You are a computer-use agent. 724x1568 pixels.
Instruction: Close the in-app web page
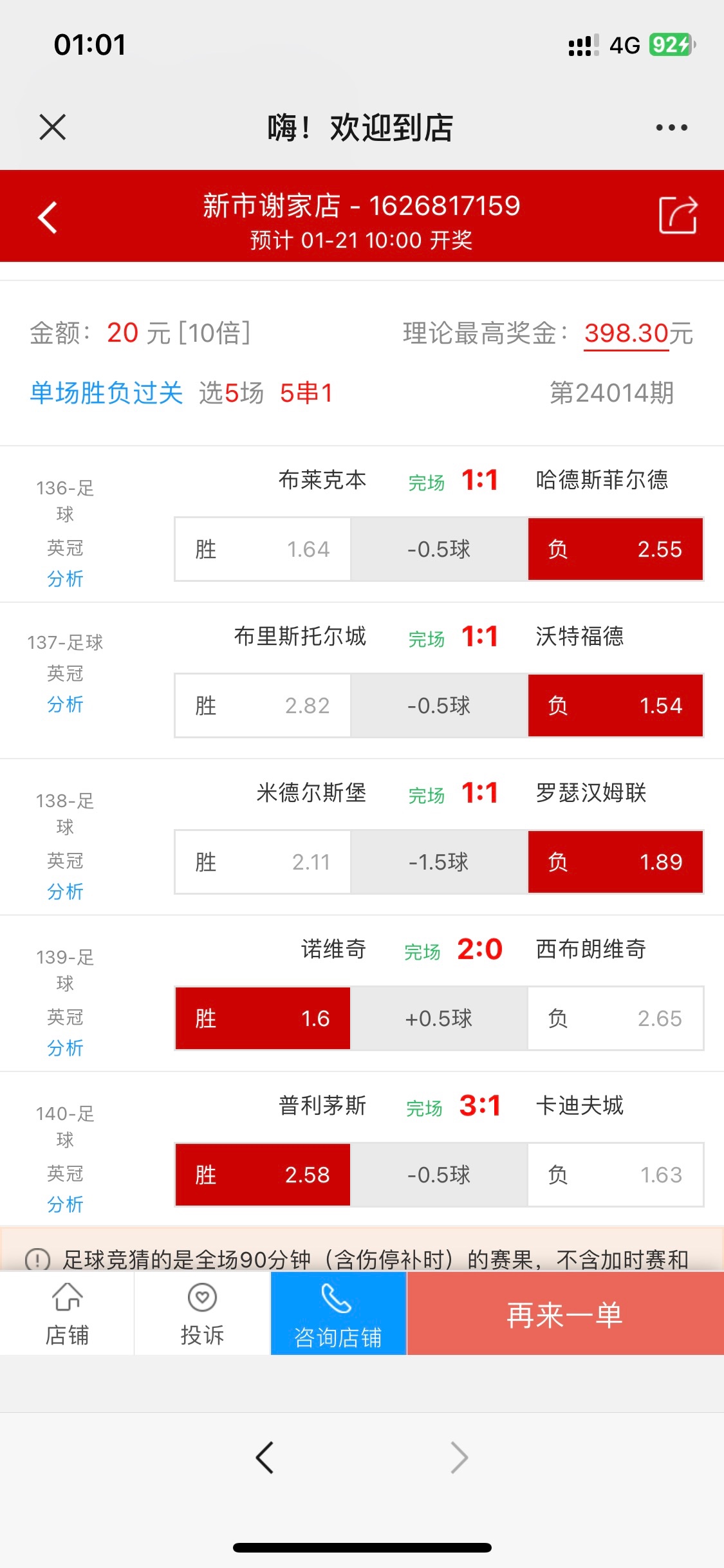(52, 127)
